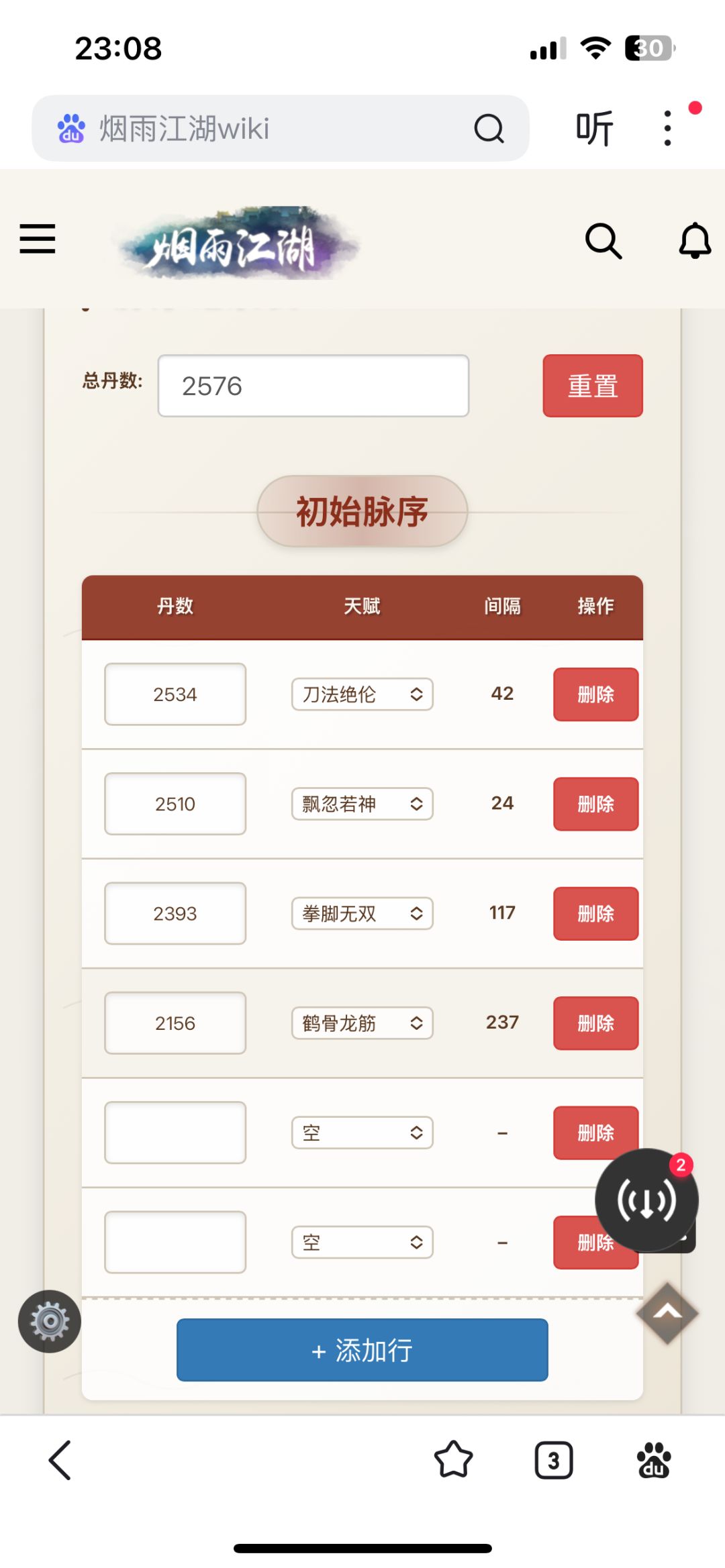Open the browser overflow menu
This screenshot has height=1568, width=725.
pos(667,128)
